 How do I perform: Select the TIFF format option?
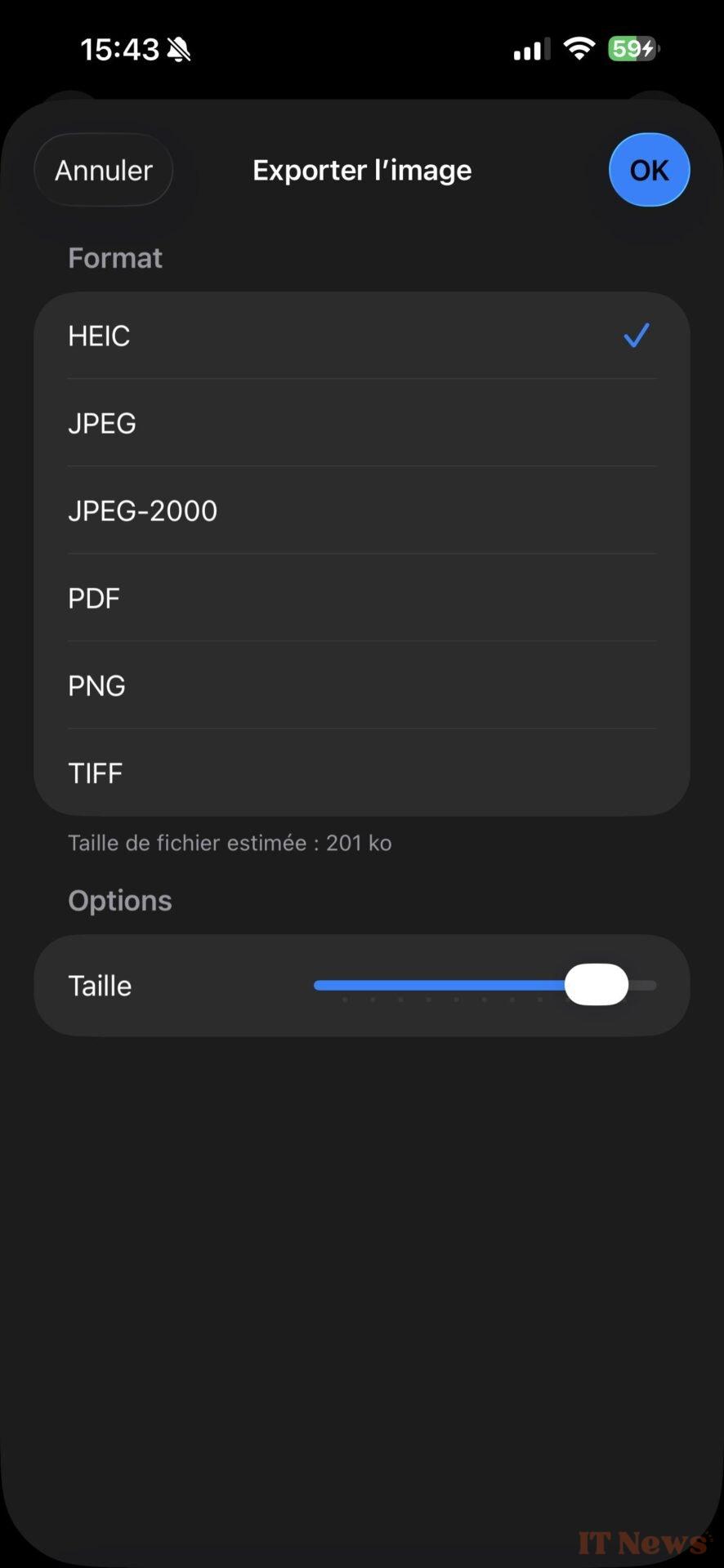tap(361, 773)
